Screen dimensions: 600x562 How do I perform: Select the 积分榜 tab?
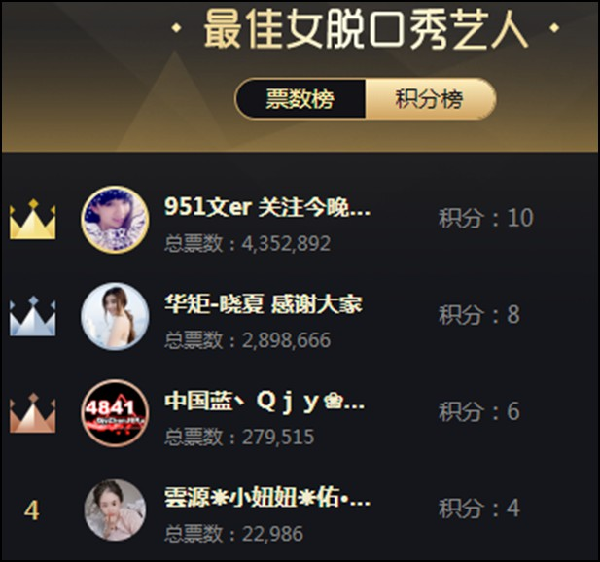[429, 101]
